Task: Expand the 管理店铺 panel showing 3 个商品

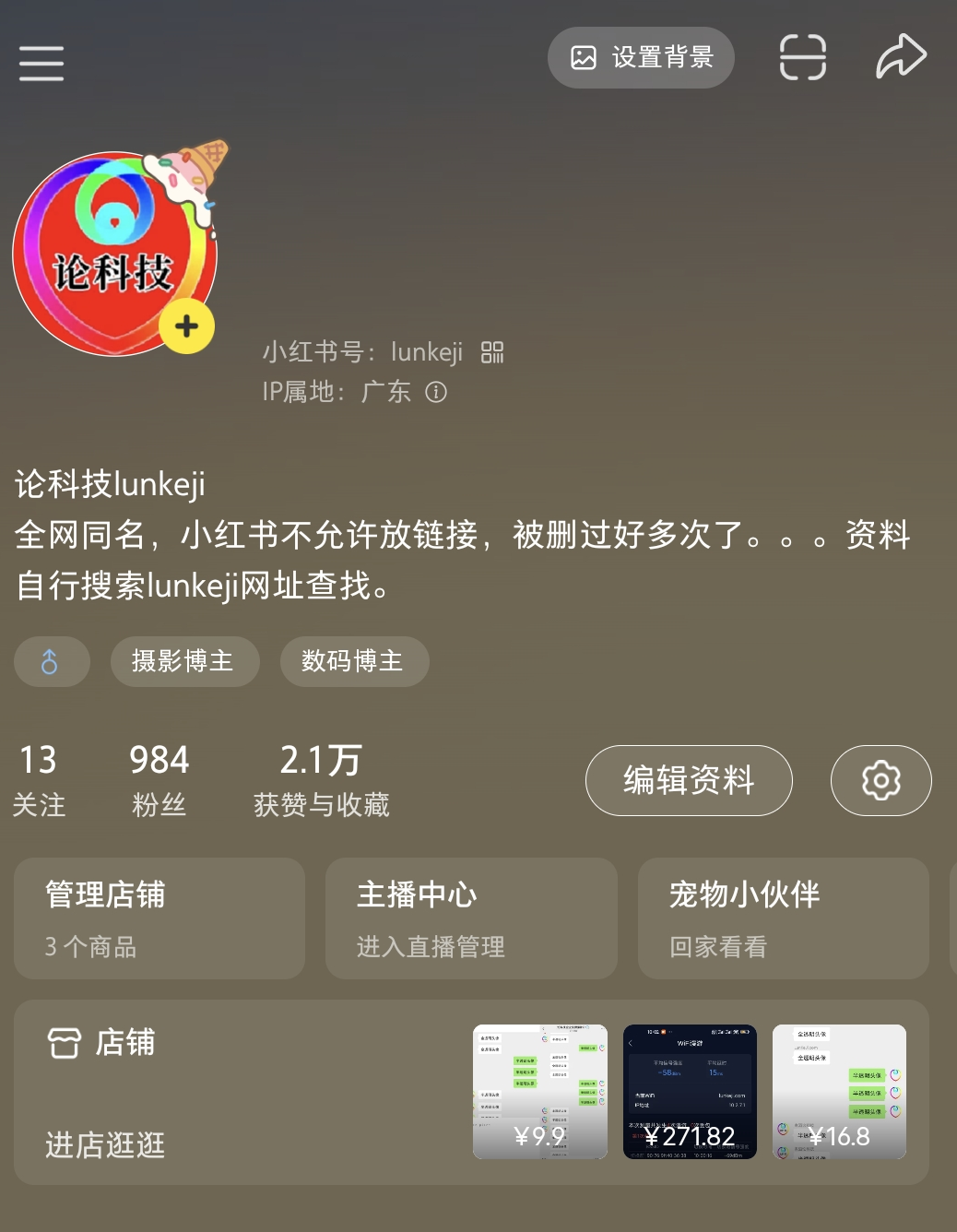Action: pos(159,918)
